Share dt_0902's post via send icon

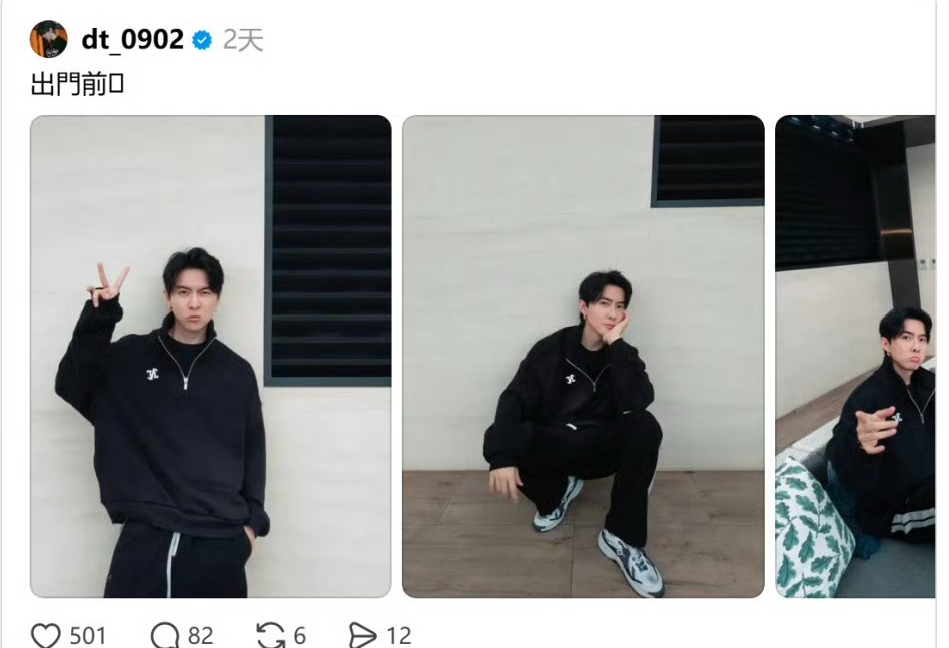click(x=362, y=635)
